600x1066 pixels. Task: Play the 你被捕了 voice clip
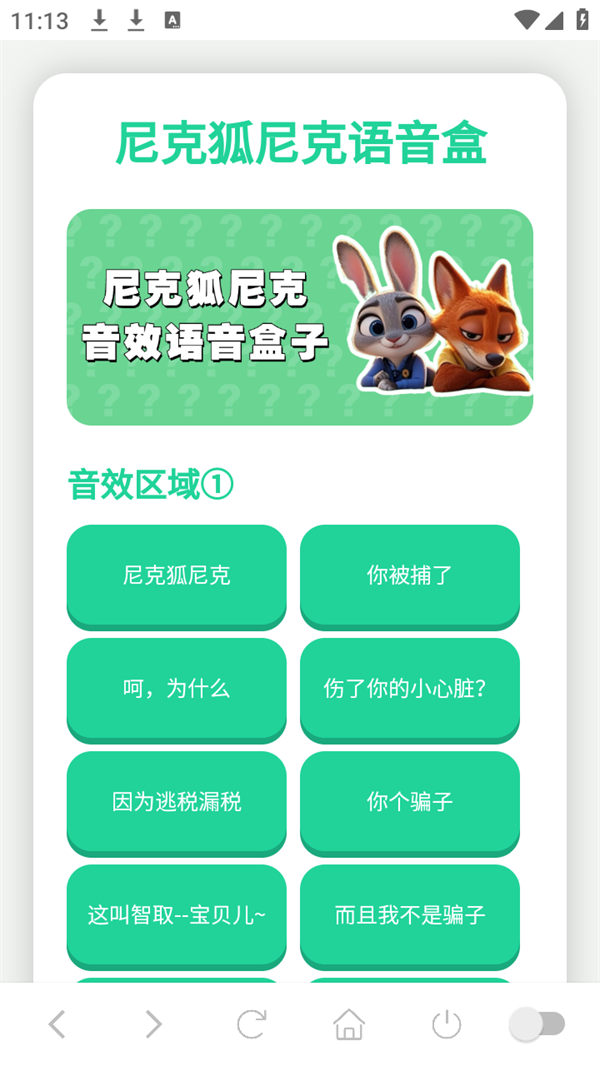(x=410, y=575)
